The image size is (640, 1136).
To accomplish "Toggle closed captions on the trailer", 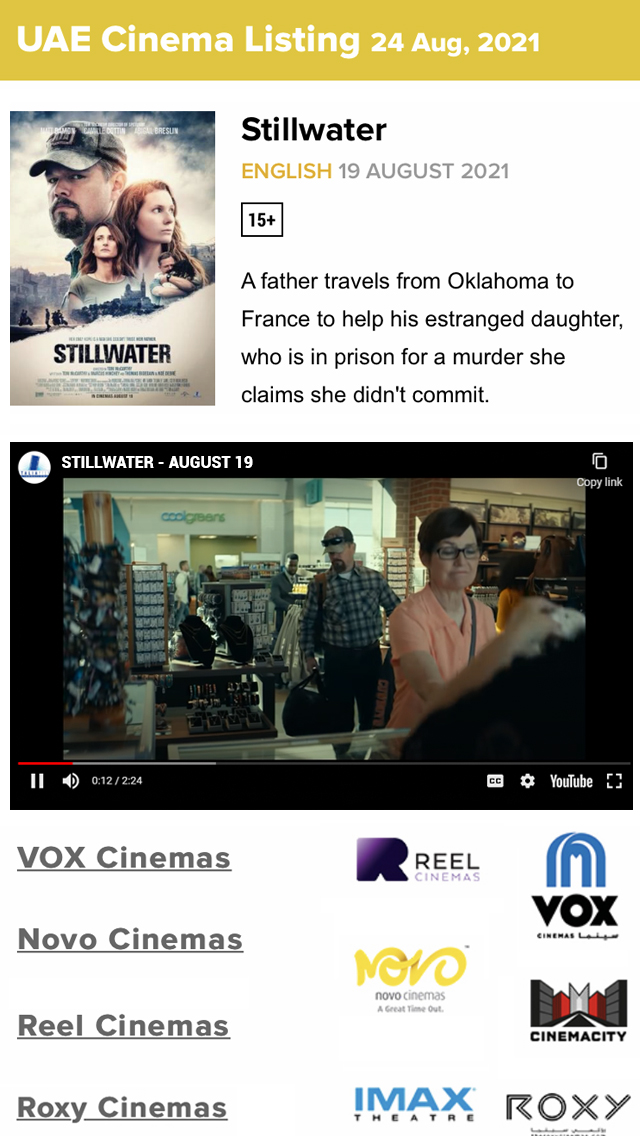I will pyautogui.click(x=495, y=781).
